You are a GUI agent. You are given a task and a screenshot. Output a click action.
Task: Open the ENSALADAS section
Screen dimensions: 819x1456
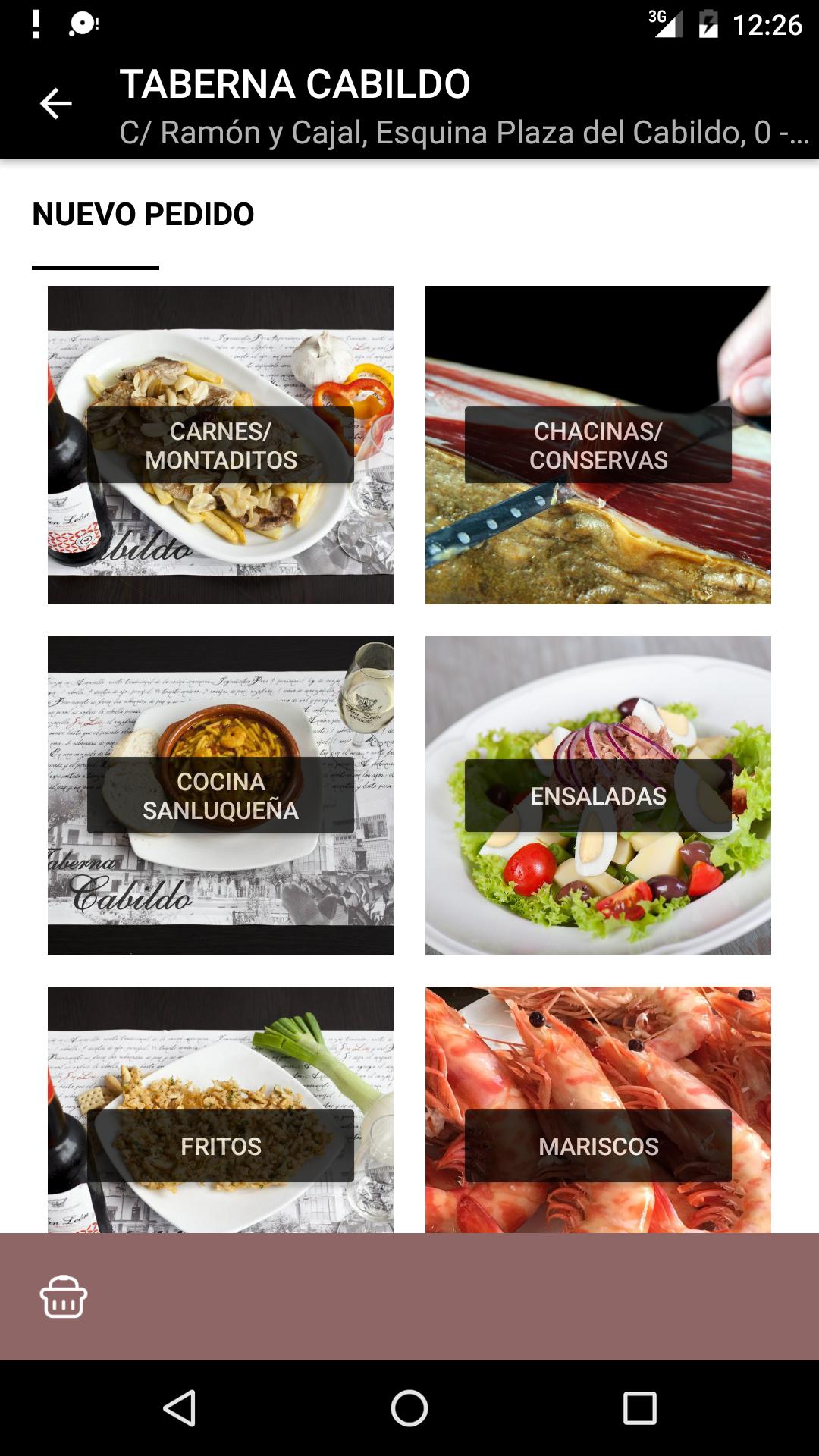point(599,796)
